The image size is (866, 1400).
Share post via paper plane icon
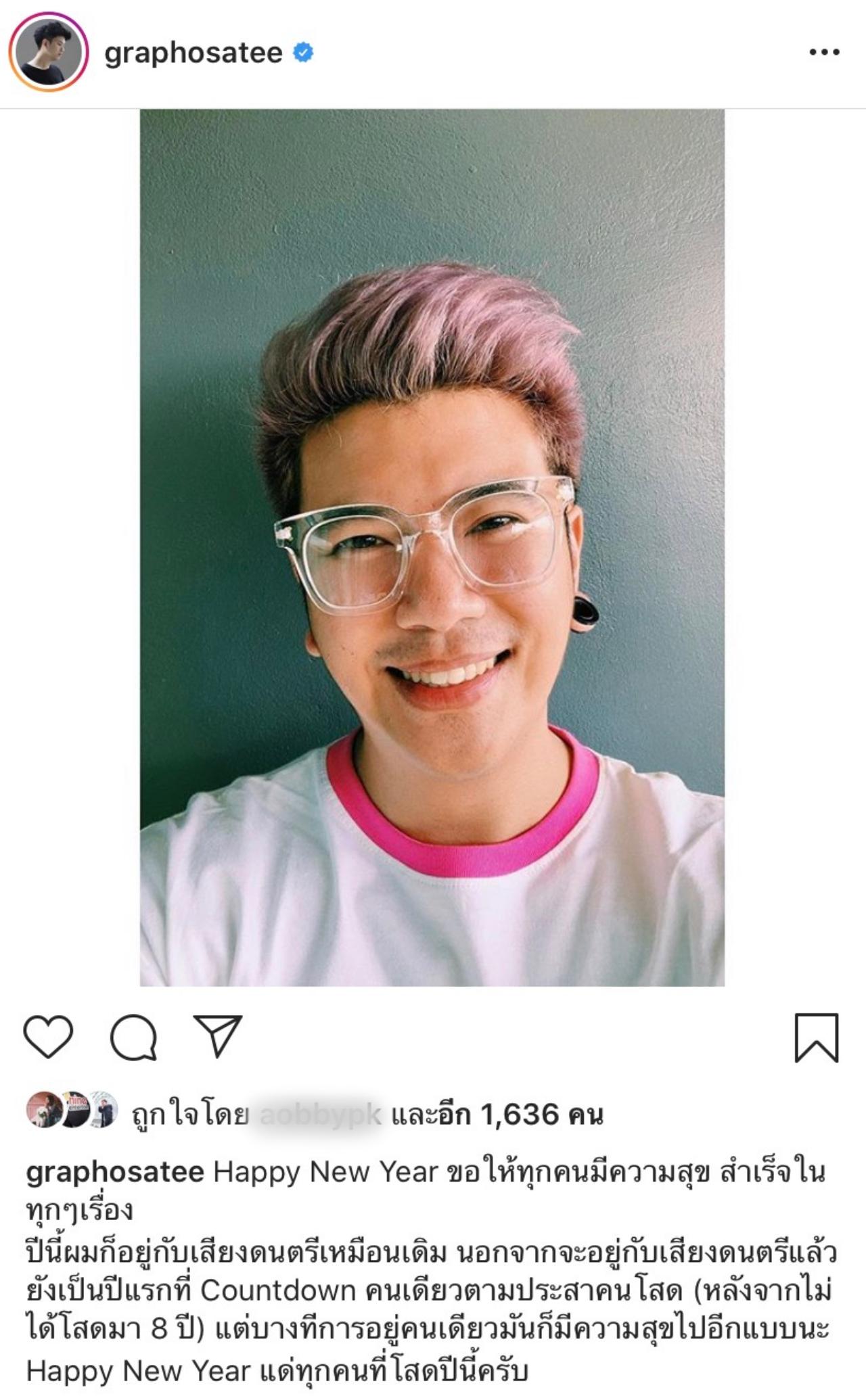pyautogui.click(x=218, y=1035)
